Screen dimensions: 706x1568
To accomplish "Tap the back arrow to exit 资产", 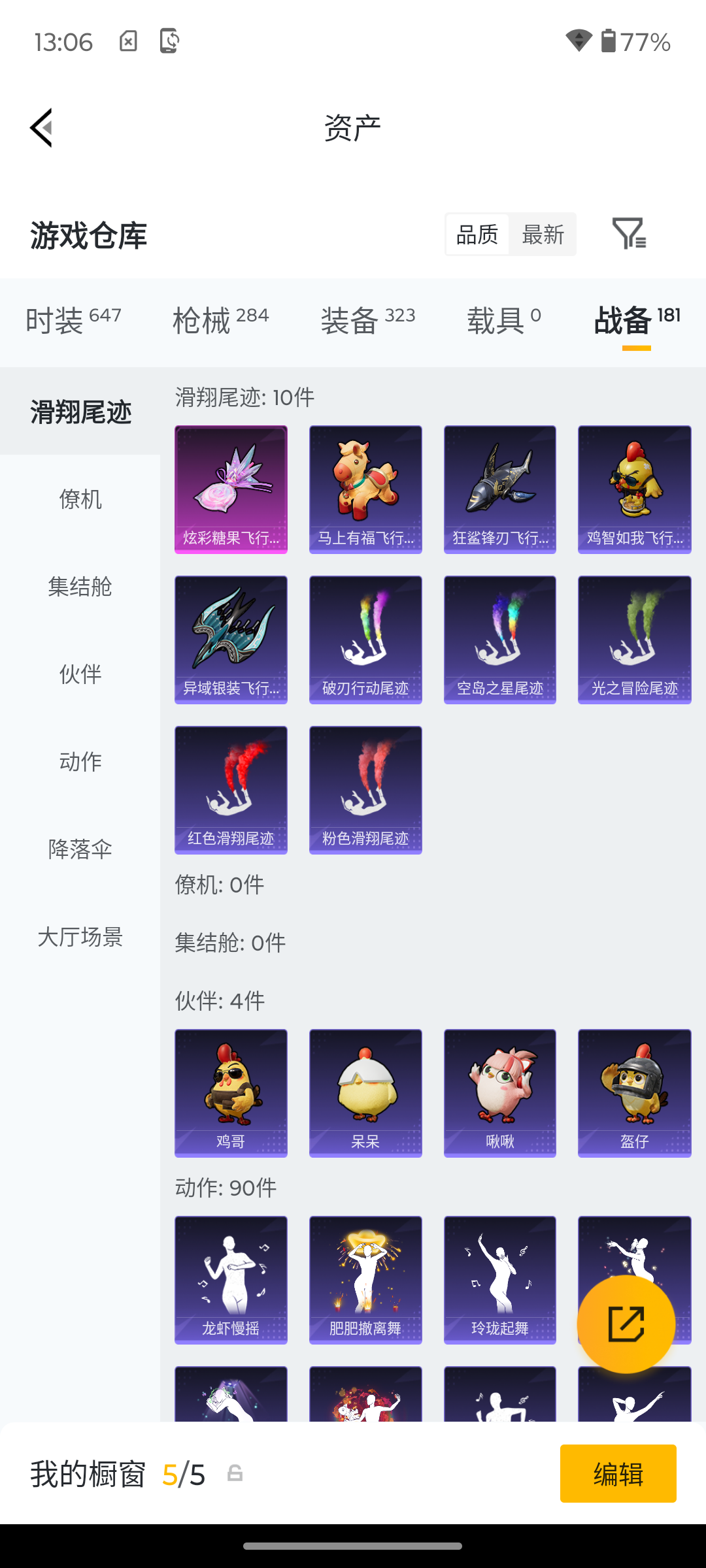I will coord(41,128).
